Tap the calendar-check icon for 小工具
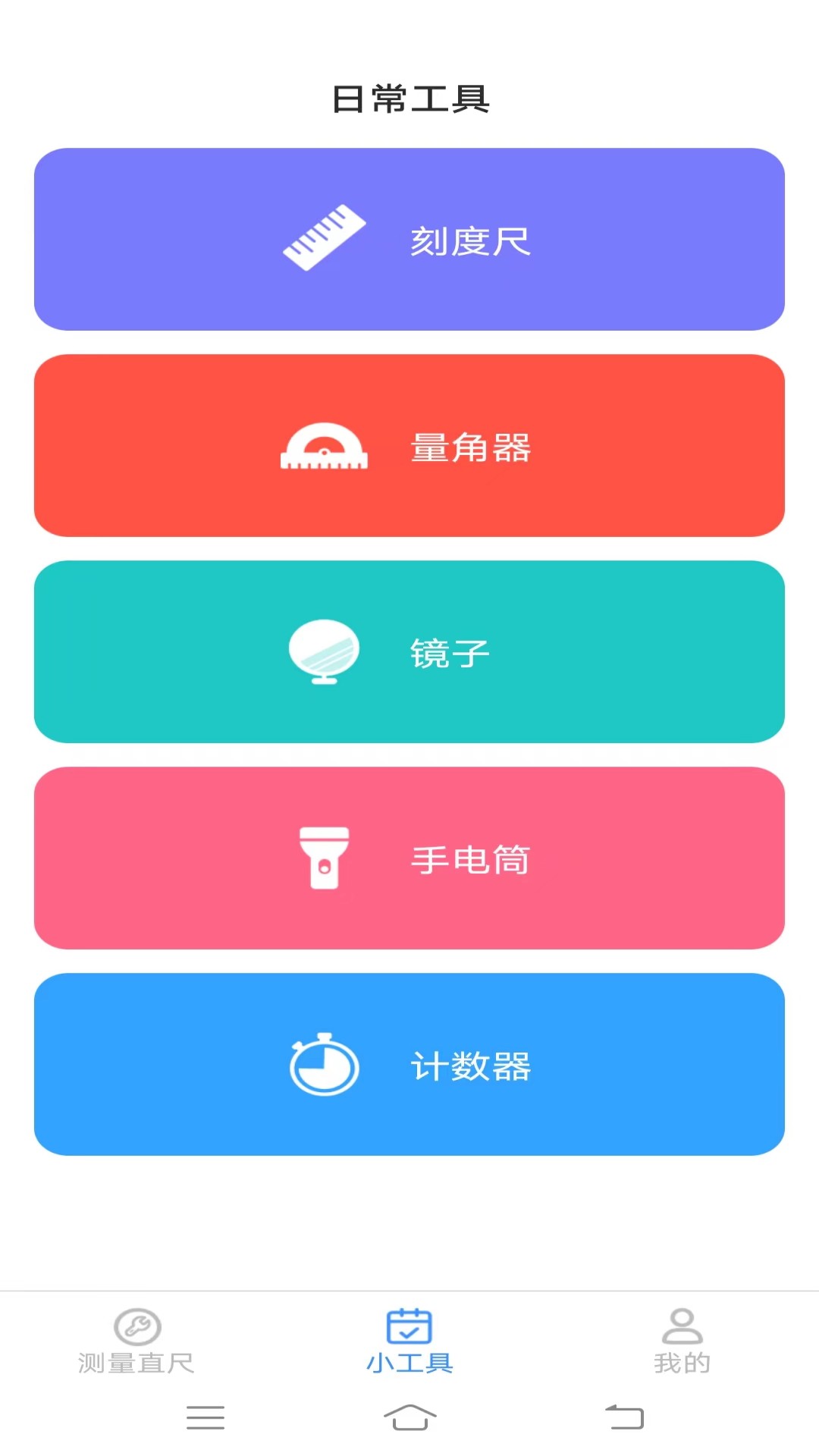The width and height of the screenshot is (819, 1456). 409,1323
